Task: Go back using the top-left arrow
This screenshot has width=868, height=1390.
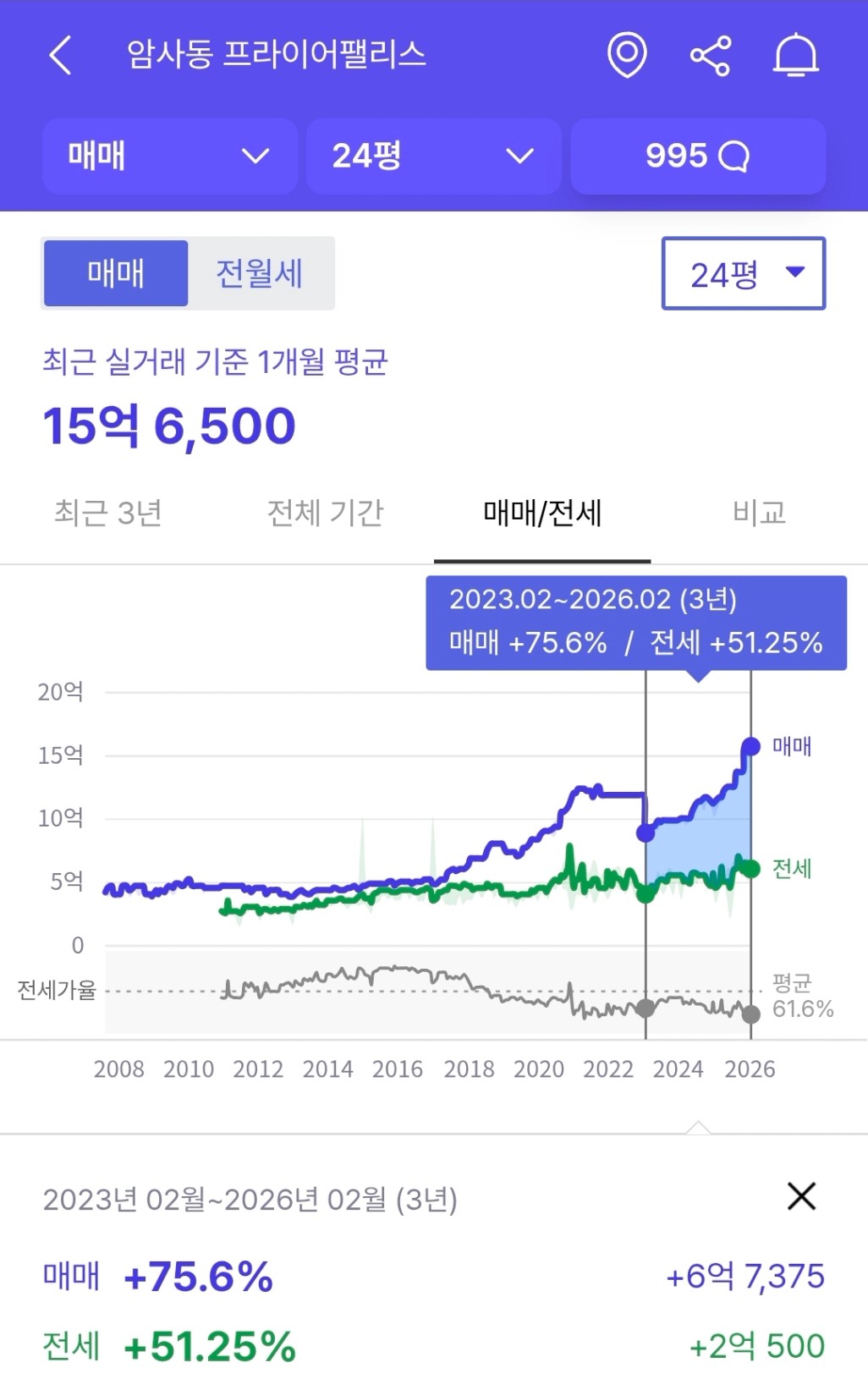Action: [x=61, y=56]
